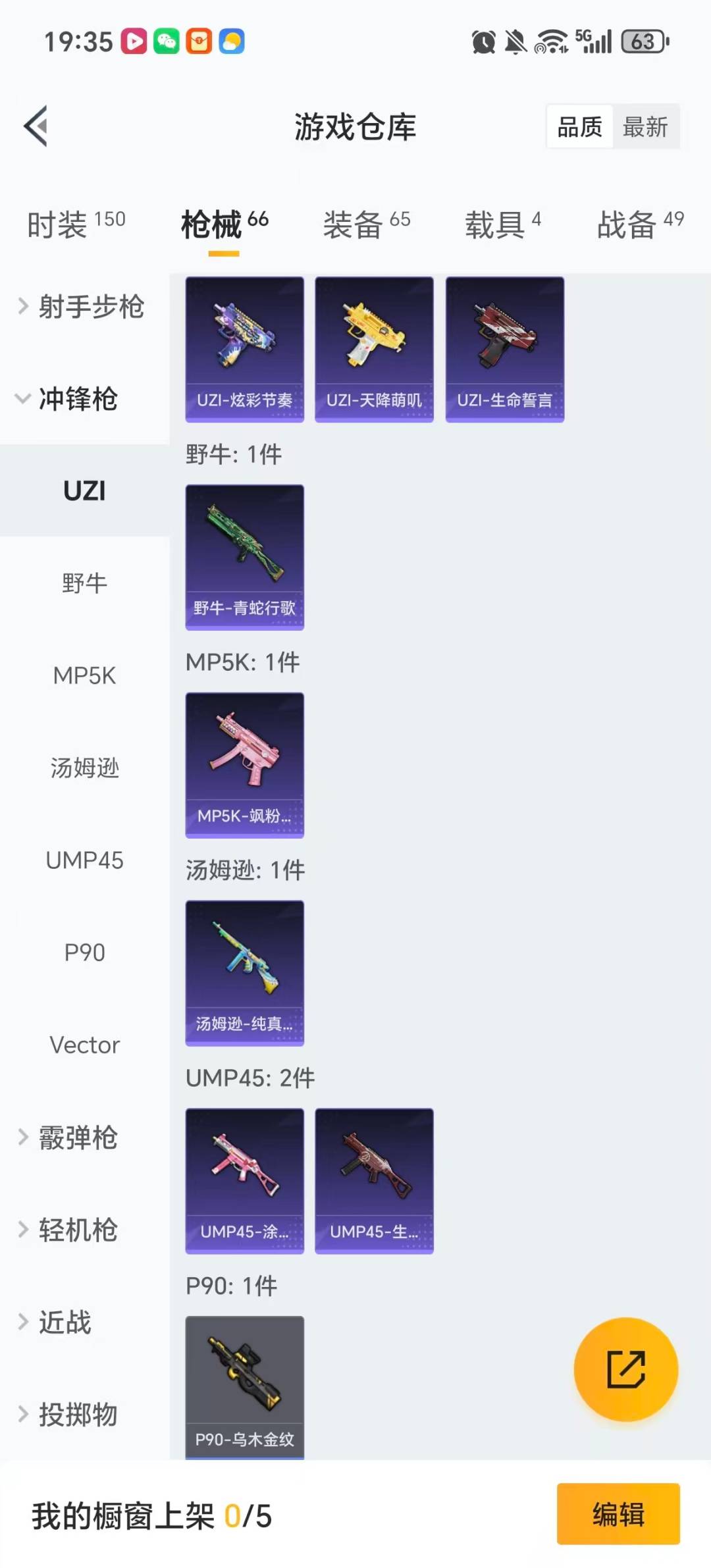Open the pink MP5K skin card
Image resolution: width=711 pixels, height=1568 pixels.
tap(245, 765)
